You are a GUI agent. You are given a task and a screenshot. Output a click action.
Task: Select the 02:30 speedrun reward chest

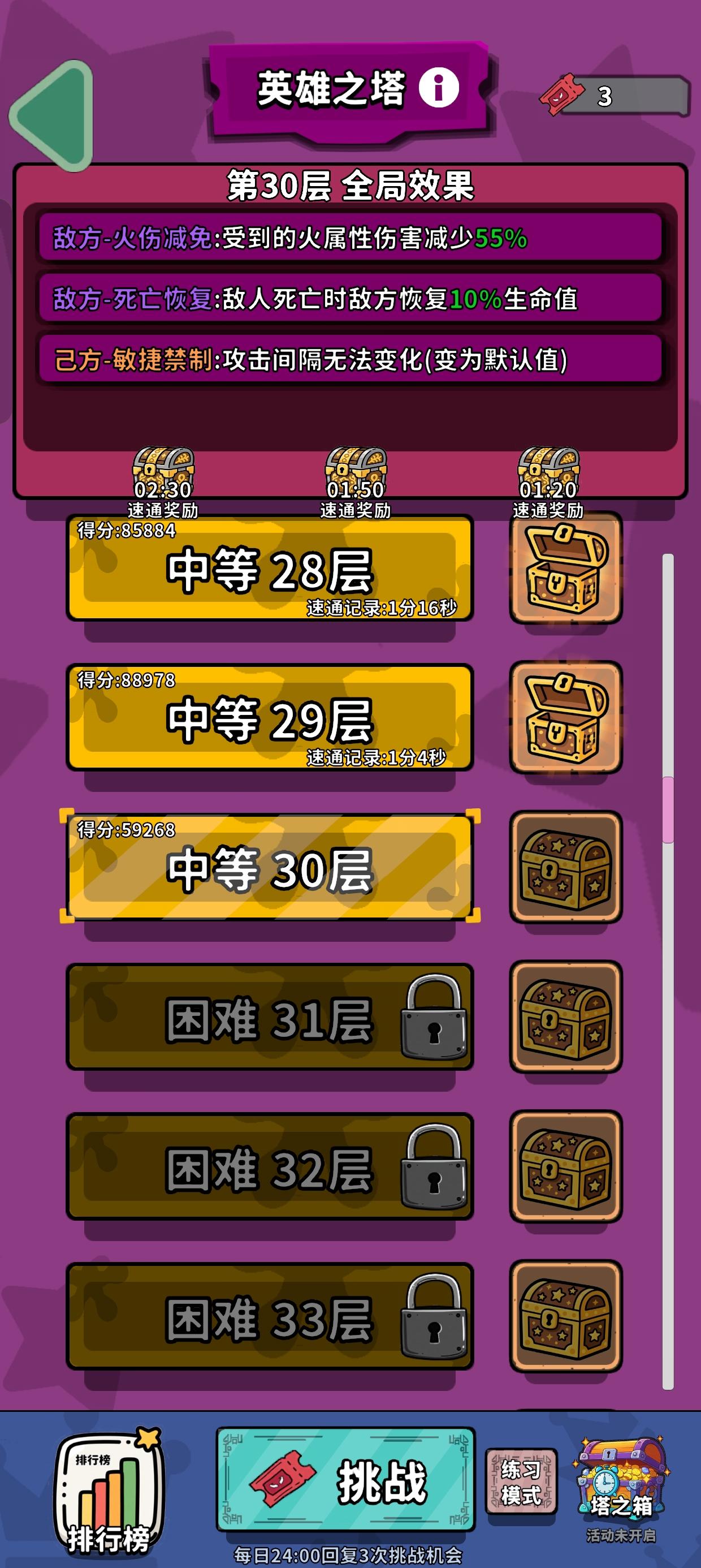(163, 469)
